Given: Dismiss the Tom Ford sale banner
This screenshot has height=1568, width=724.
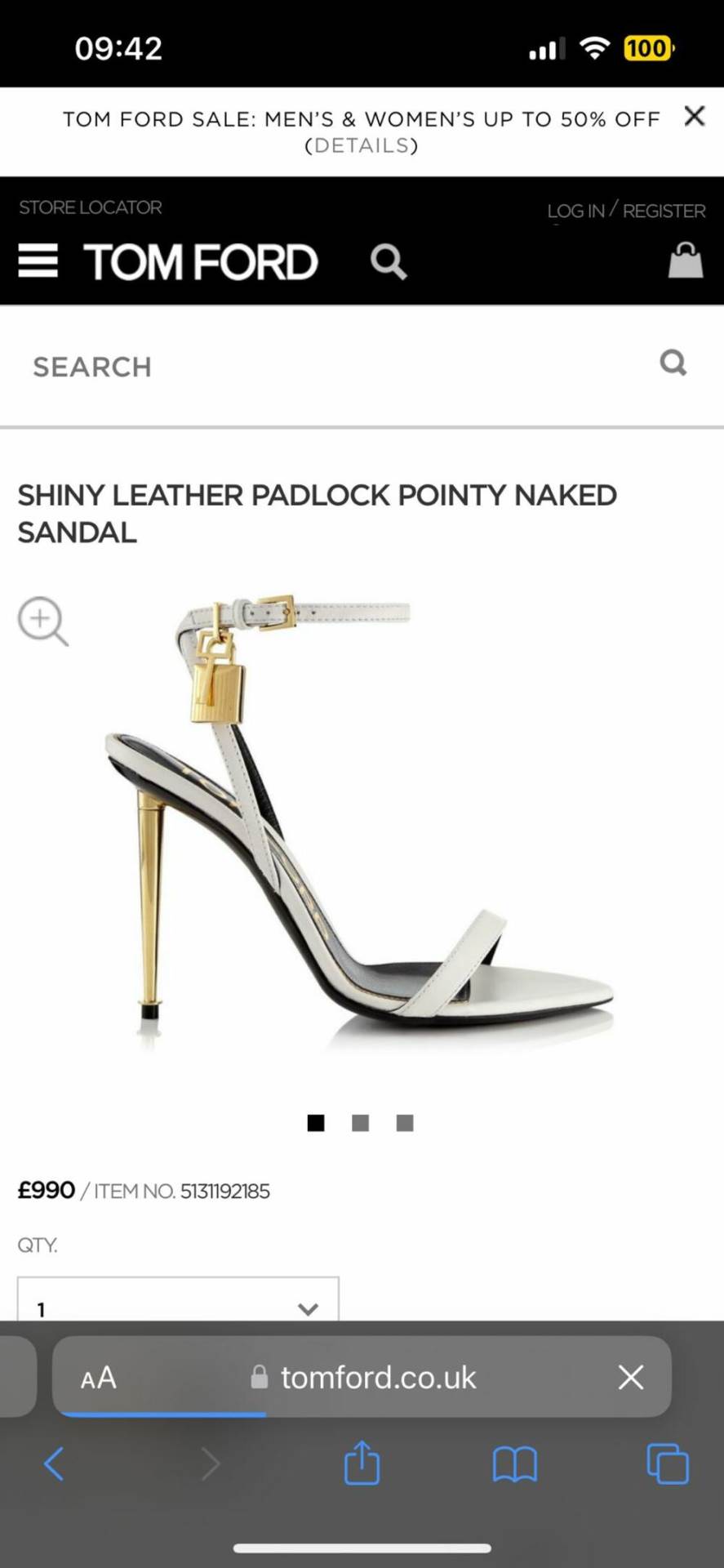Looking at the screenshot, I should 694,117.
